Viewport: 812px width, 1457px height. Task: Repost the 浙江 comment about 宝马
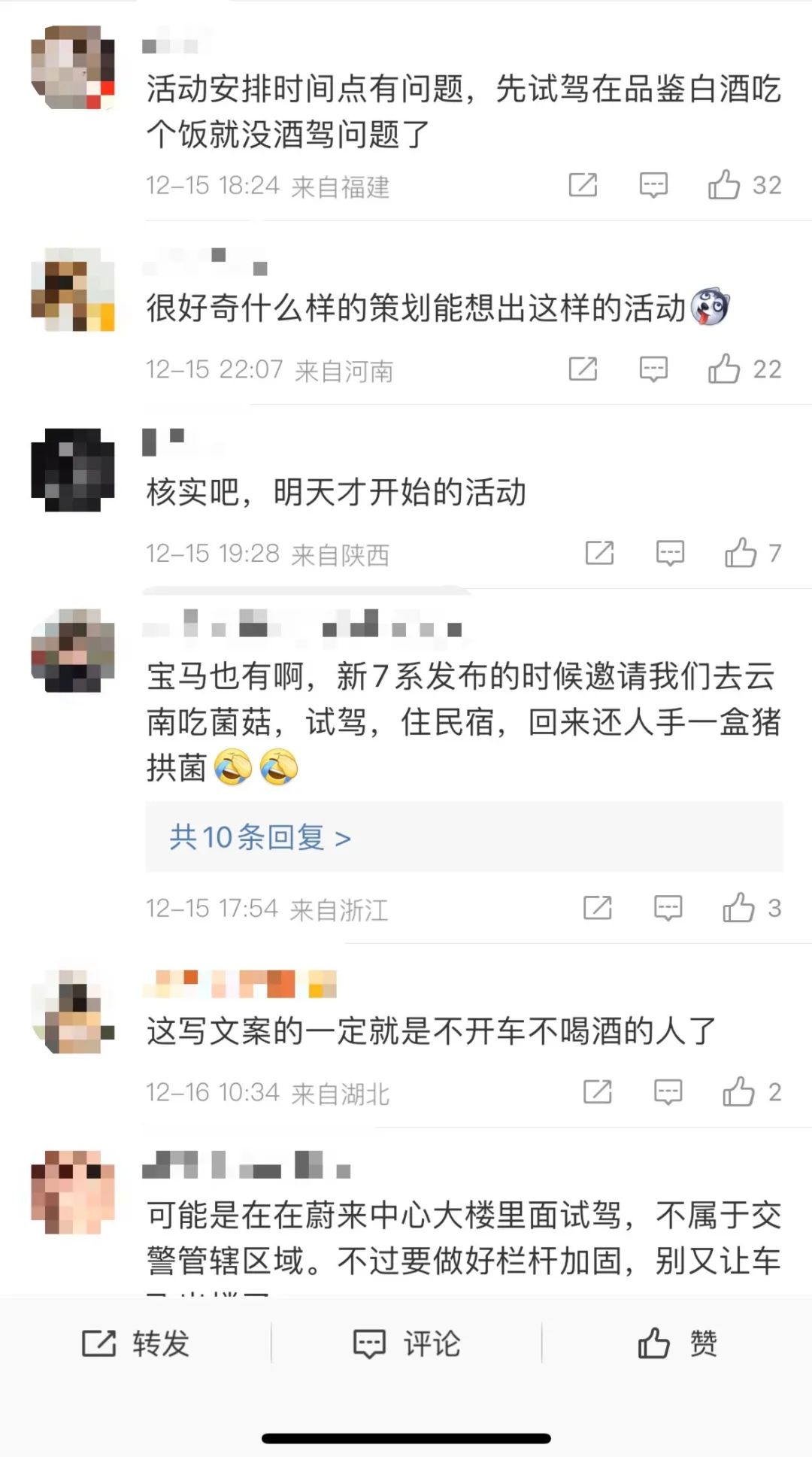598,909
